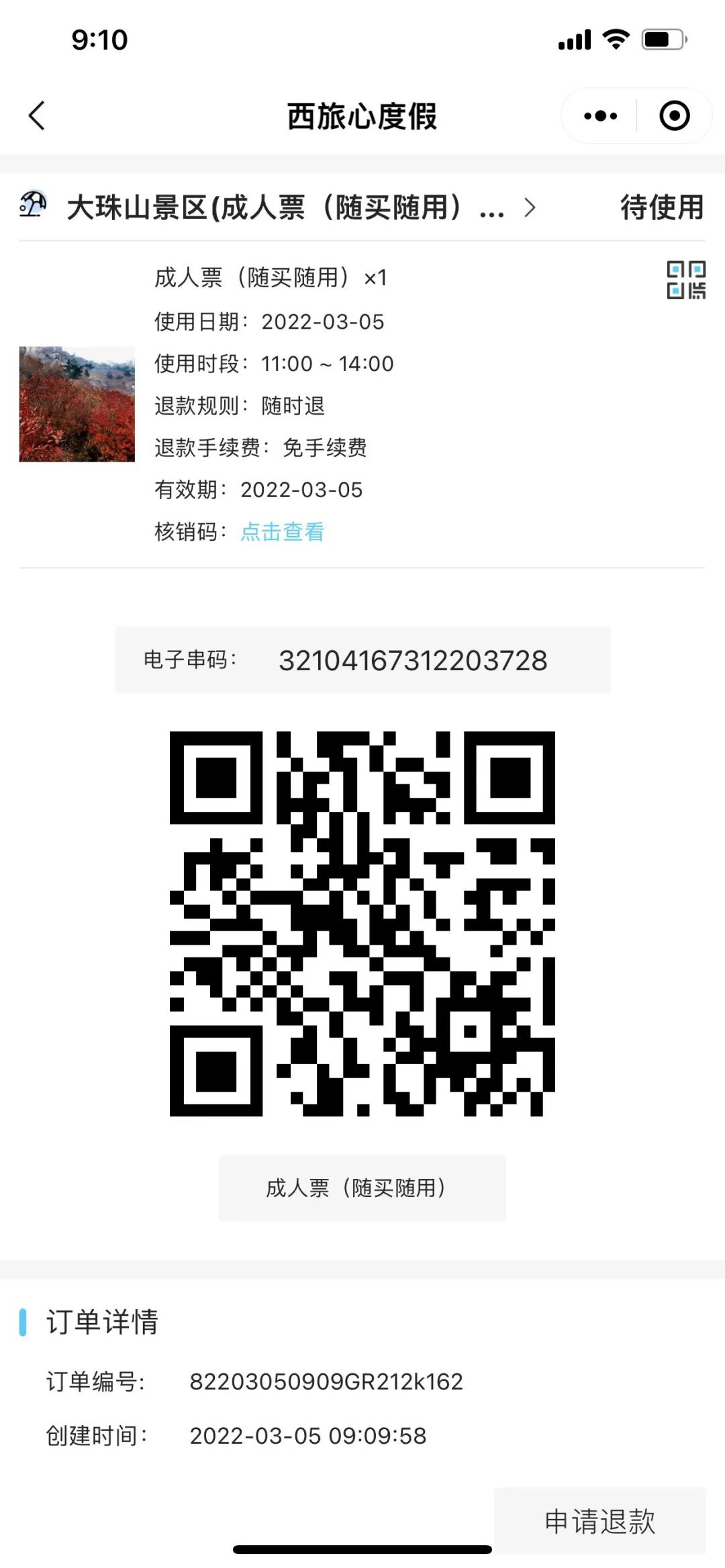
Task: Close the mini program via circle icon
Action: pos(674,116)
